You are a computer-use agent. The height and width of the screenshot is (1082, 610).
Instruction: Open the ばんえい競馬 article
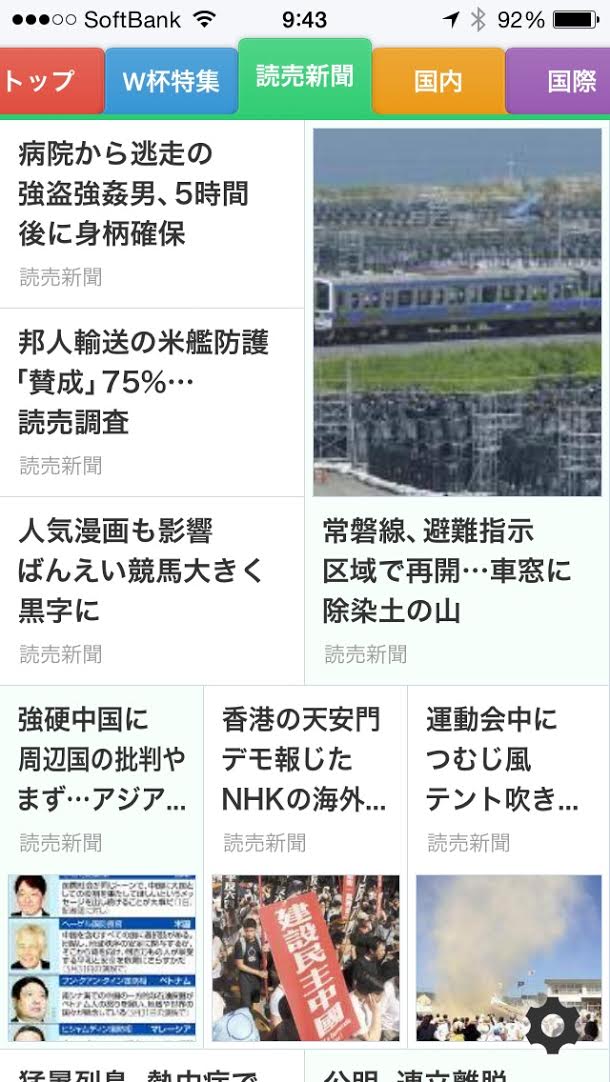[152, 591]
